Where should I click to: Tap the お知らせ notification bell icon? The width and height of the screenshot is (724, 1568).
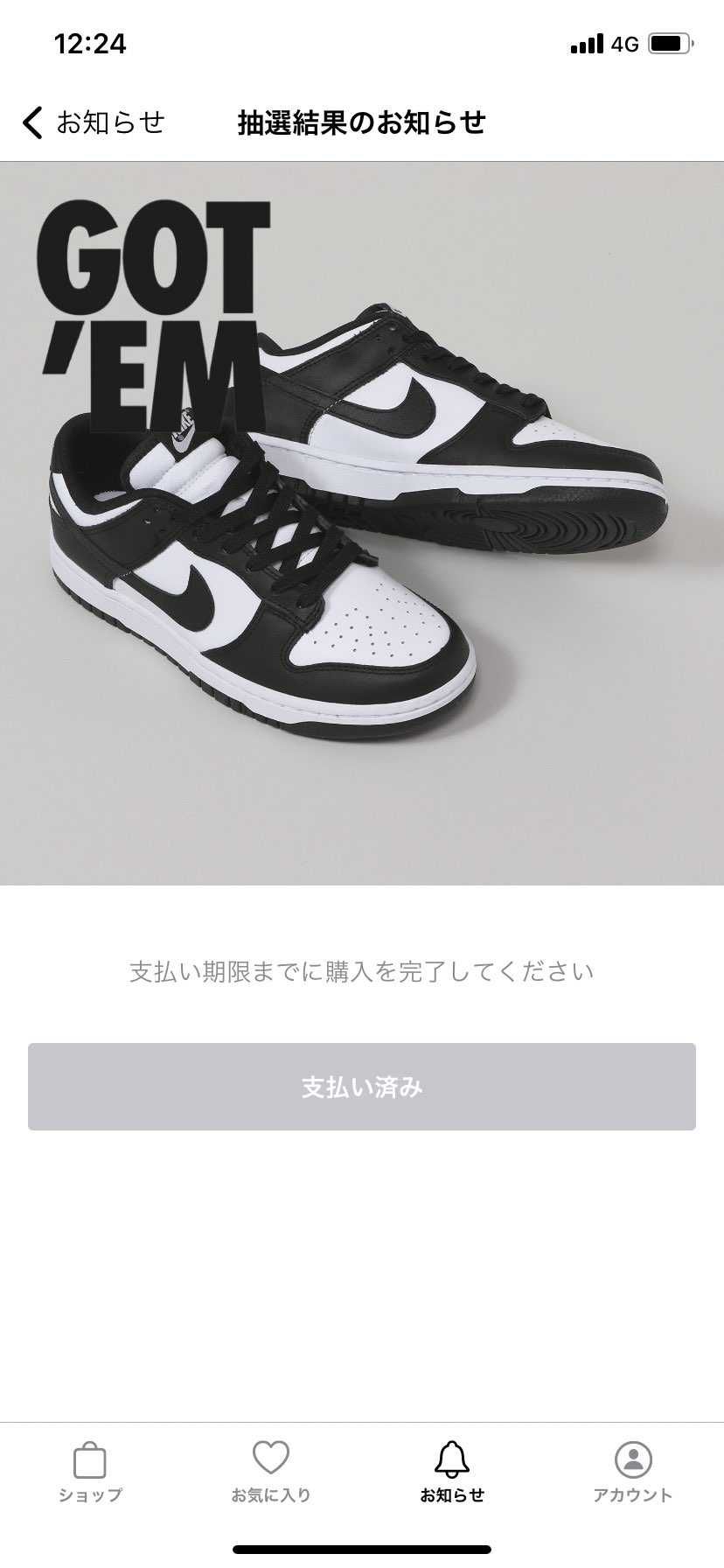pos(452,1458)
